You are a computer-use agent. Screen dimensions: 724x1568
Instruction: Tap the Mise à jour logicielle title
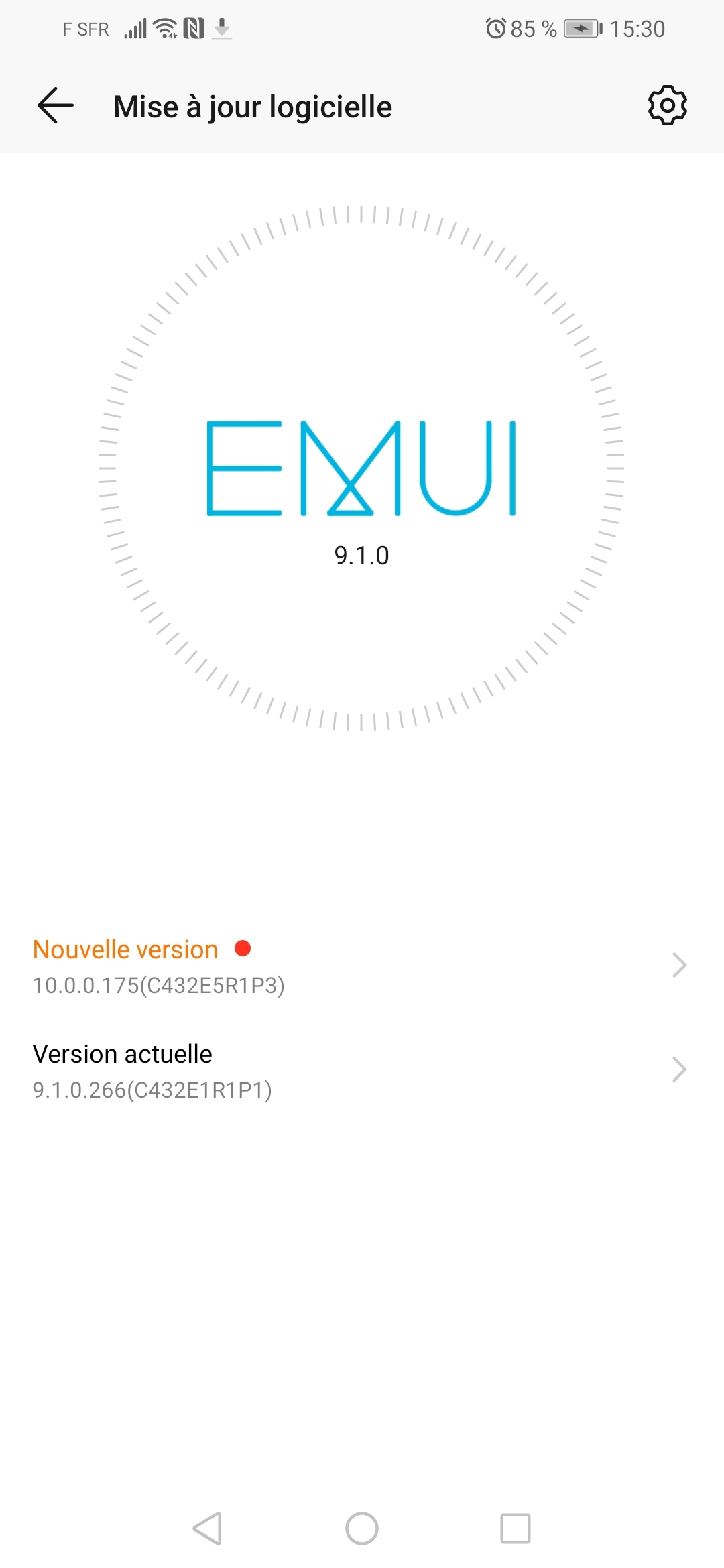click(x=252, y=106)
